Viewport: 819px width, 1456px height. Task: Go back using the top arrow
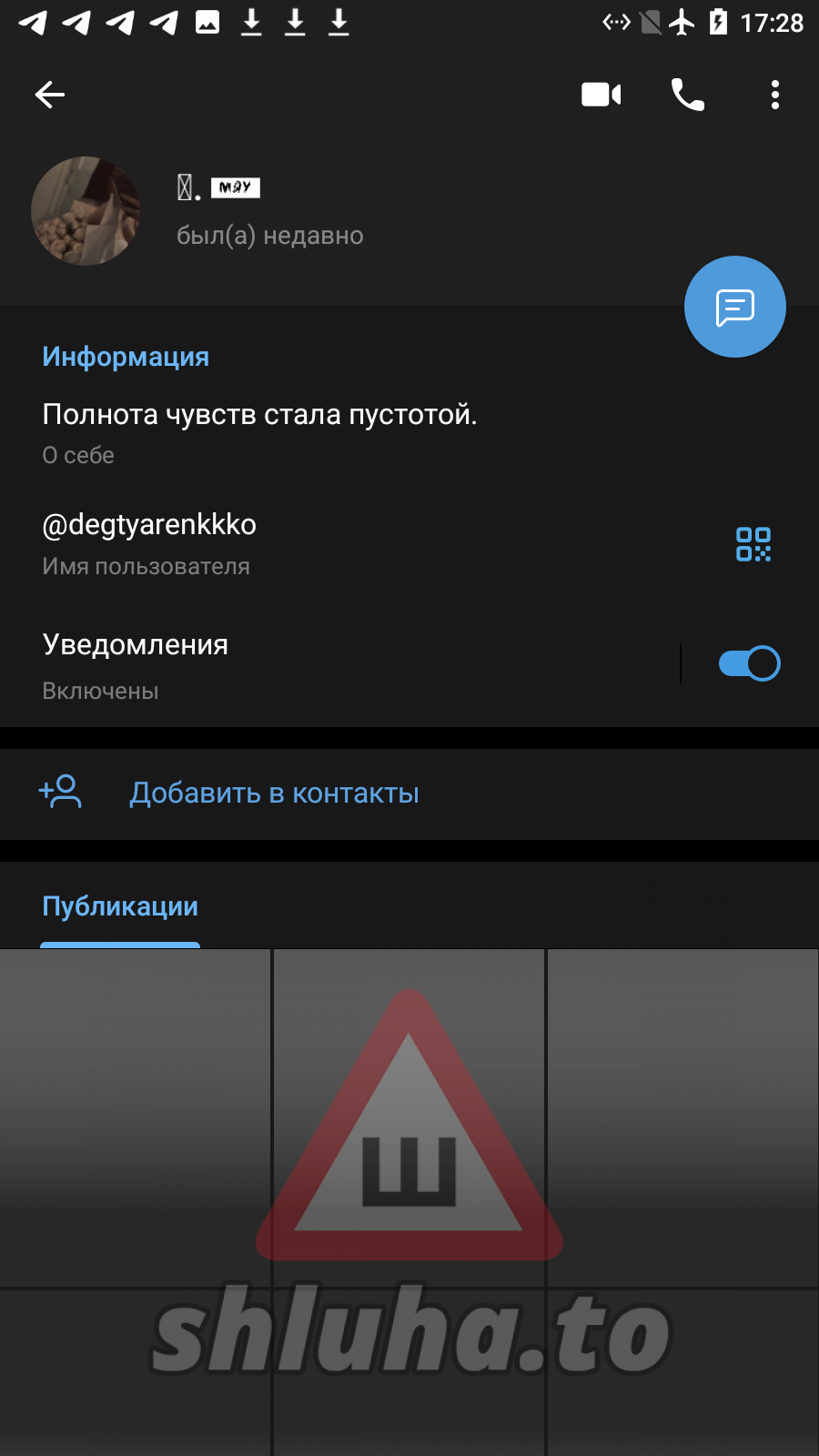[50, 95]
